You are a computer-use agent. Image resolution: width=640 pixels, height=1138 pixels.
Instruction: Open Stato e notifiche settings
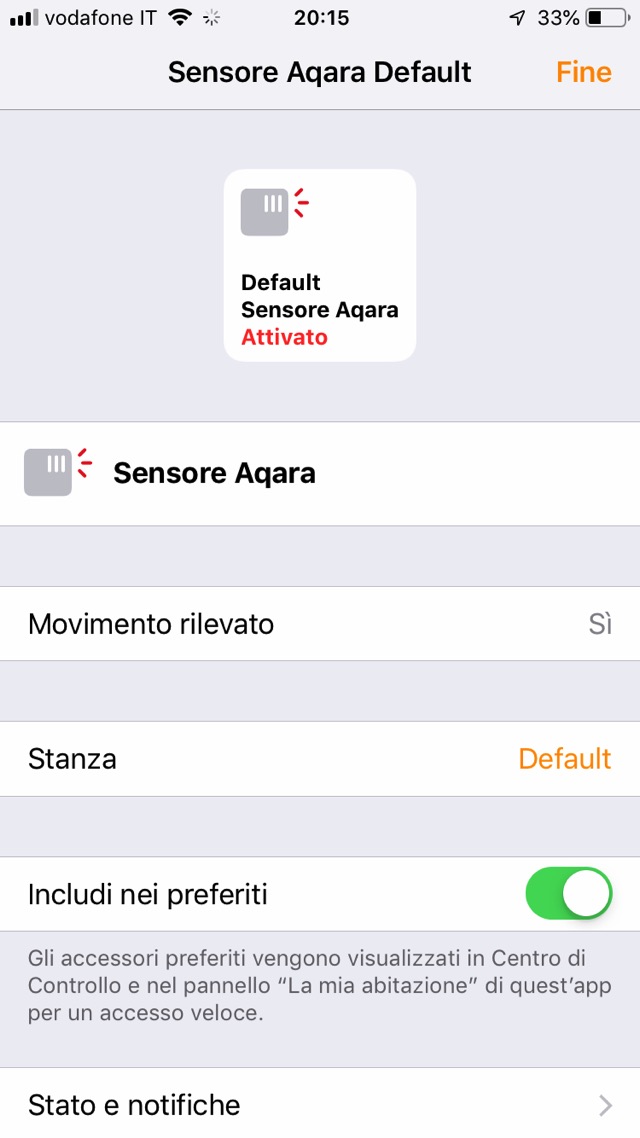pos(320,1104)
